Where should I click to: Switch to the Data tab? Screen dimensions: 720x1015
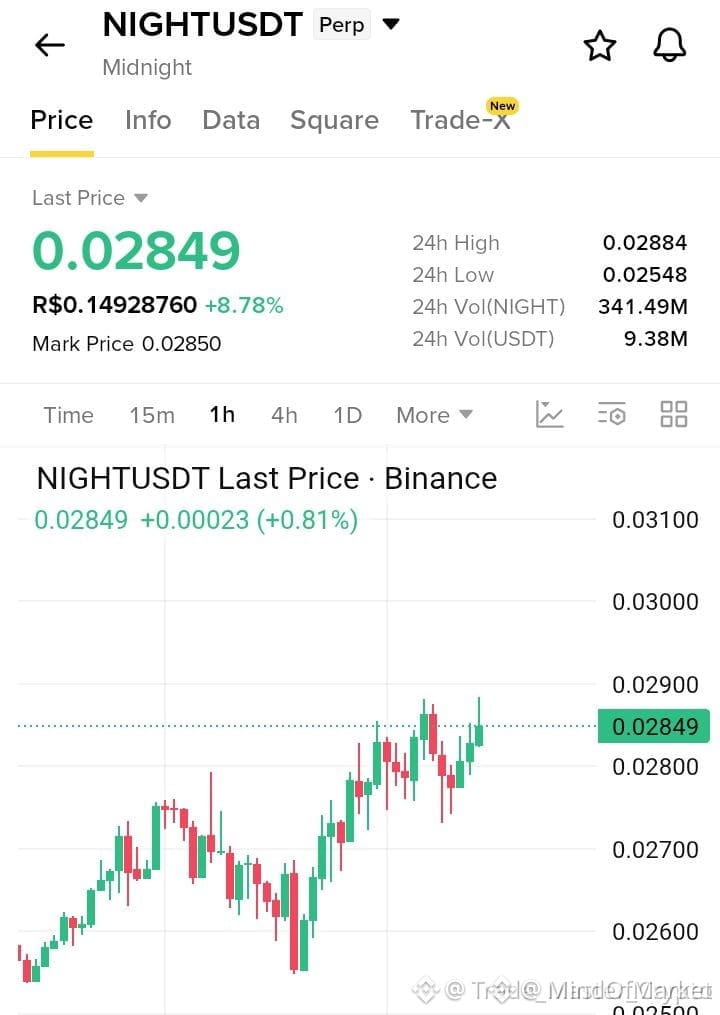pyautogui.click(x=231, y=120)
